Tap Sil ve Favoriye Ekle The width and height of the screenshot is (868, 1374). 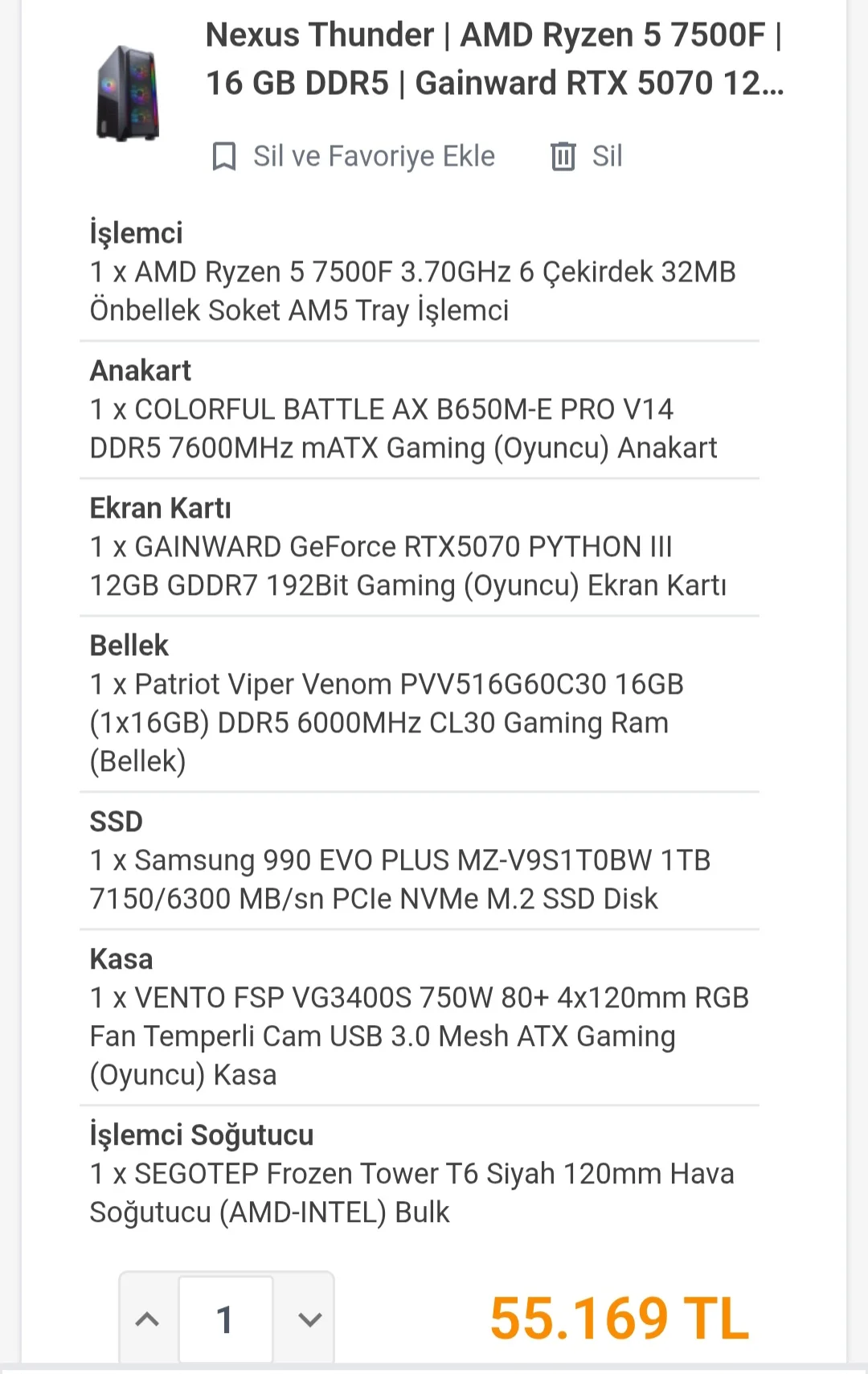pyautogui.click(x=354, y=156)
